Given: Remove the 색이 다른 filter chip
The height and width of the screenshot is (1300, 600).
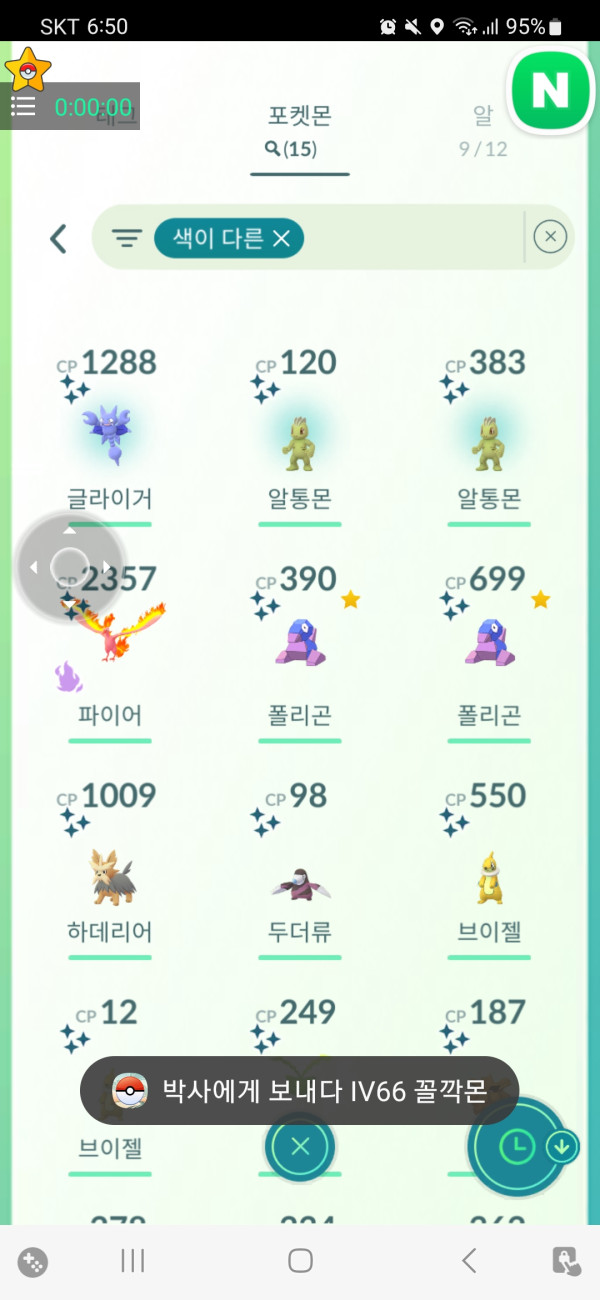Looking at the screenshot, I should (282, 238).
